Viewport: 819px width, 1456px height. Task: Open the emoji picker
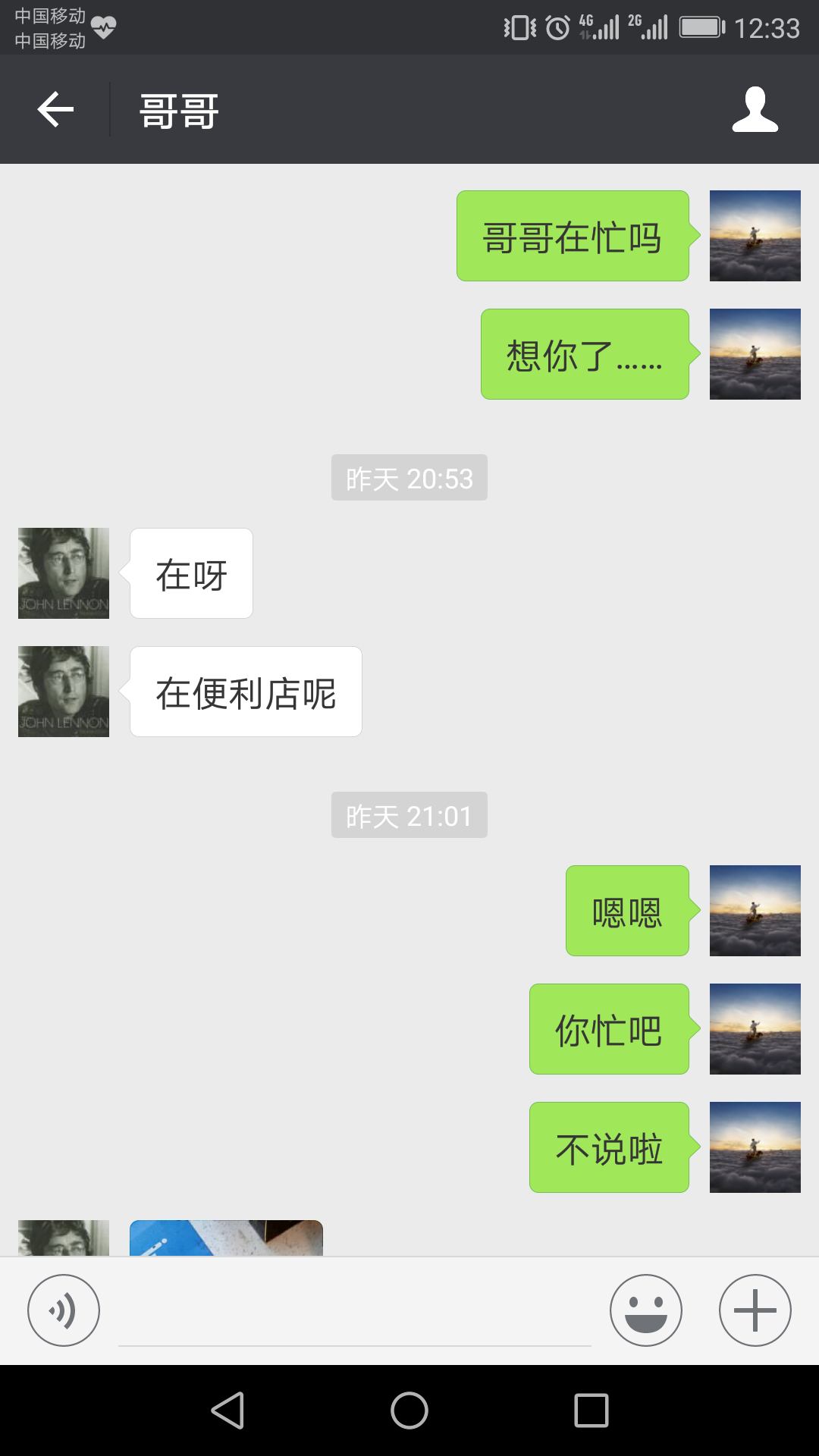[645, 1310]
